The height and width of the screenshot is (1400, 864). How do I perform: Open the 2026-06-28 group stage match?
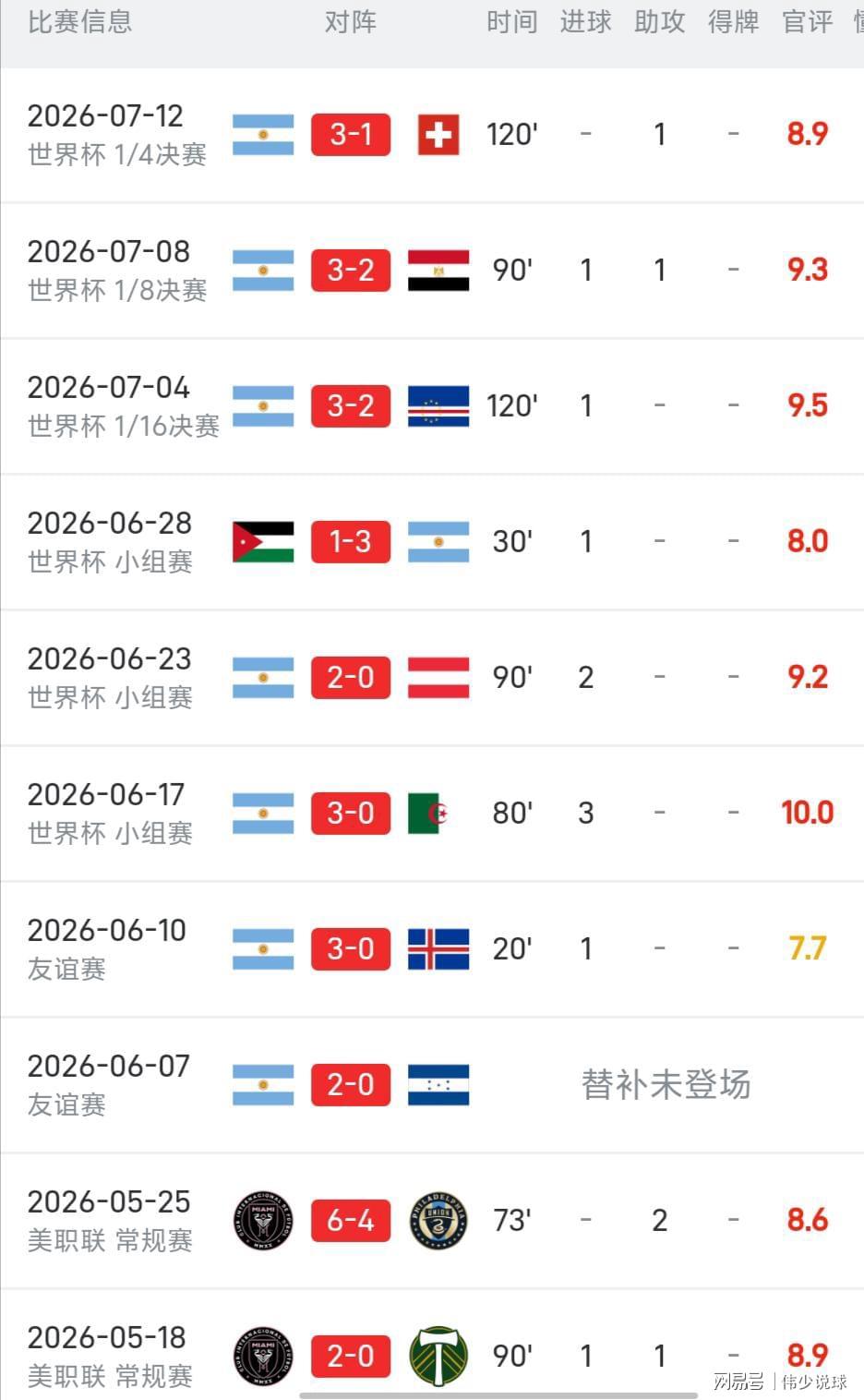(432, 542)
